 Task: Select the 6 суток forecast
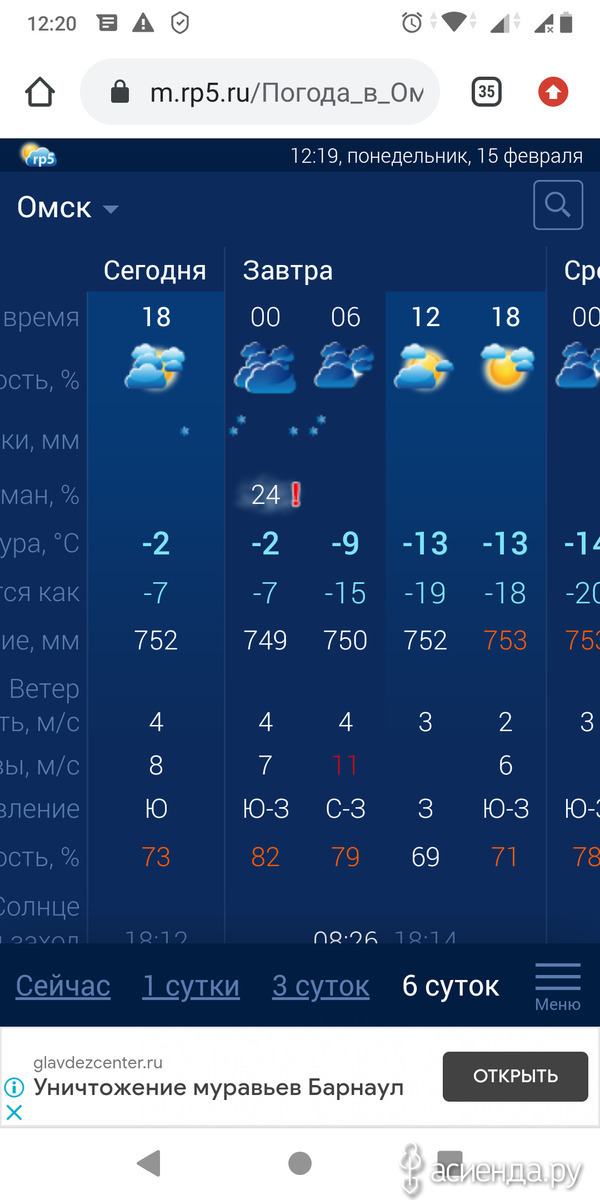tap(450, 986)
